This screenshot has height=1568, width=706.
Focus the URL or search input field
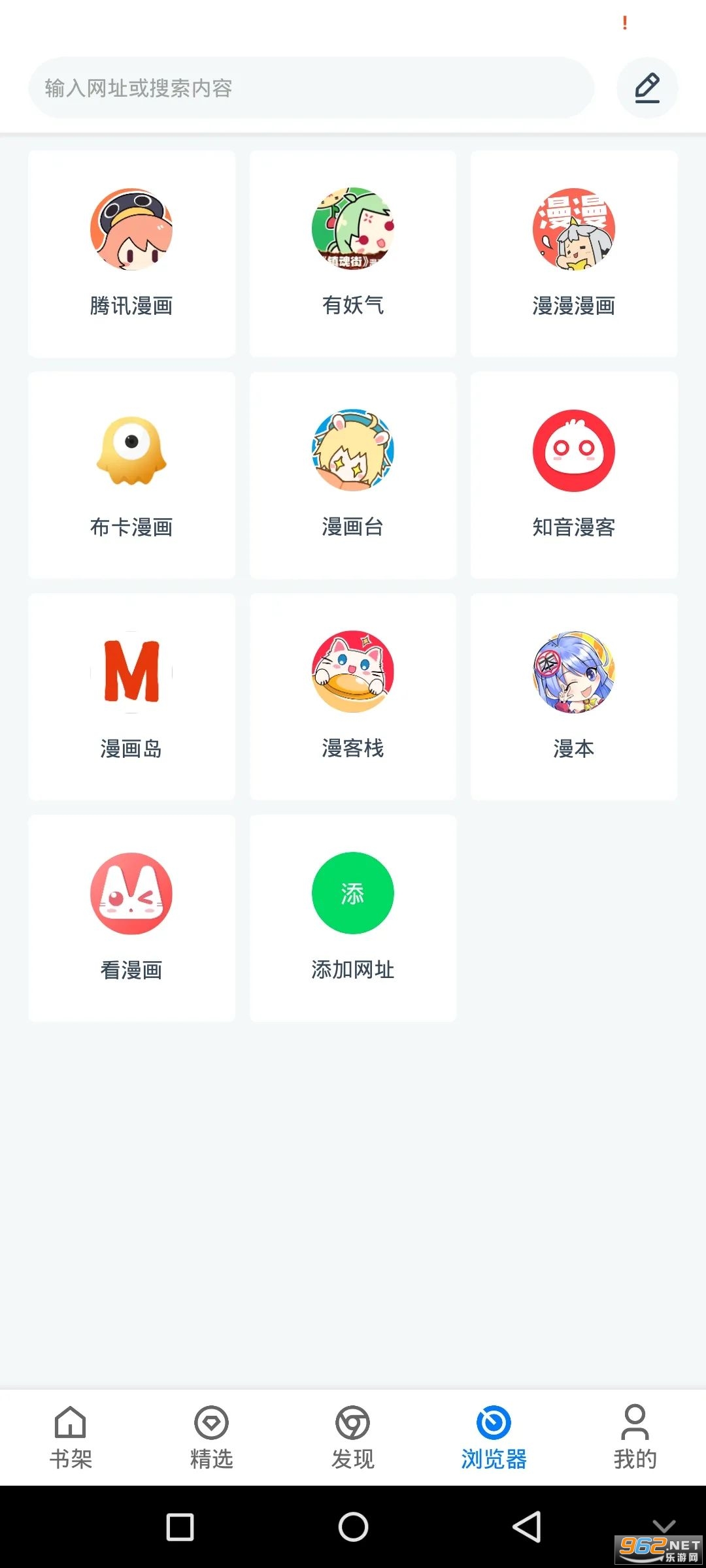(311, 88)
